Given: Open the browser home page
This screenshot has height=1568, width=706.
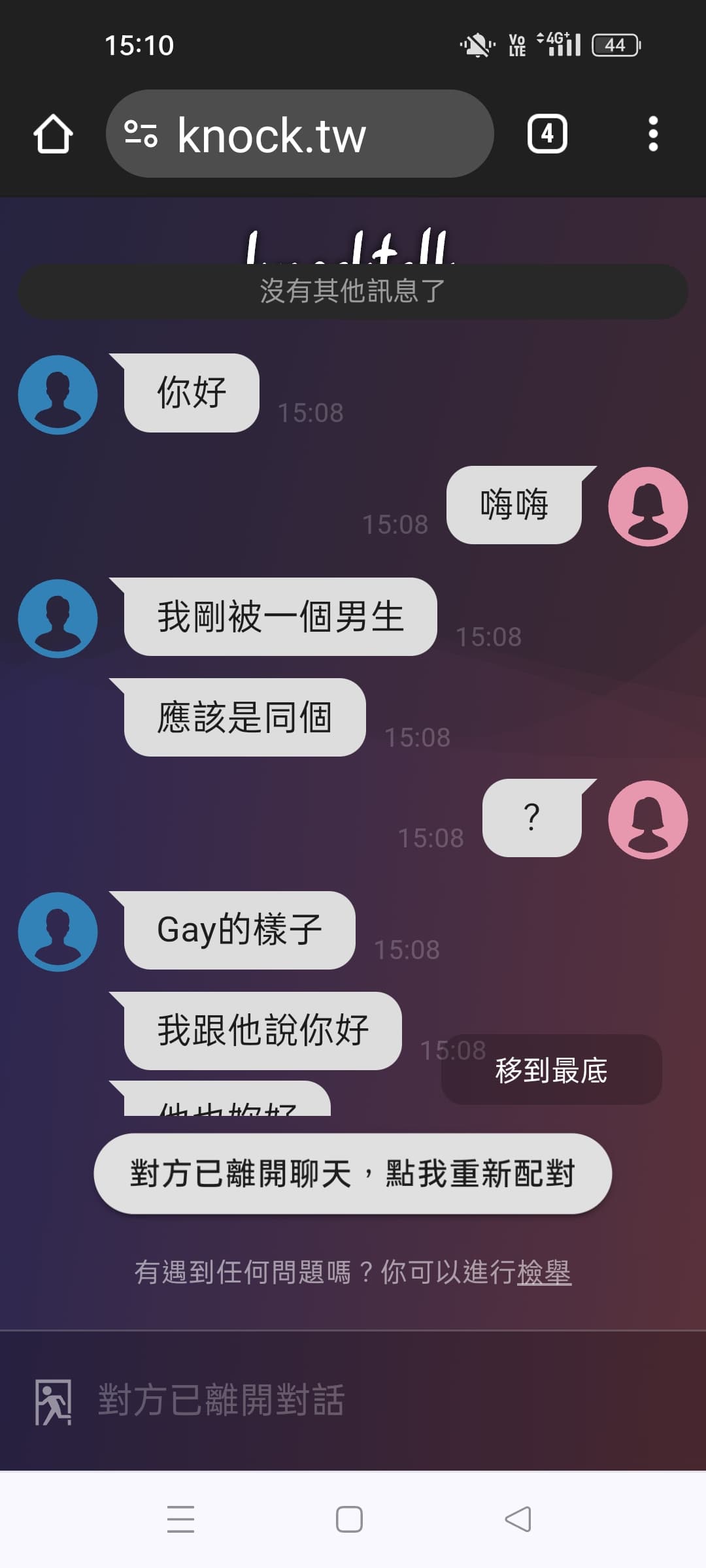Looking at the screenshot, I should 53,134.
